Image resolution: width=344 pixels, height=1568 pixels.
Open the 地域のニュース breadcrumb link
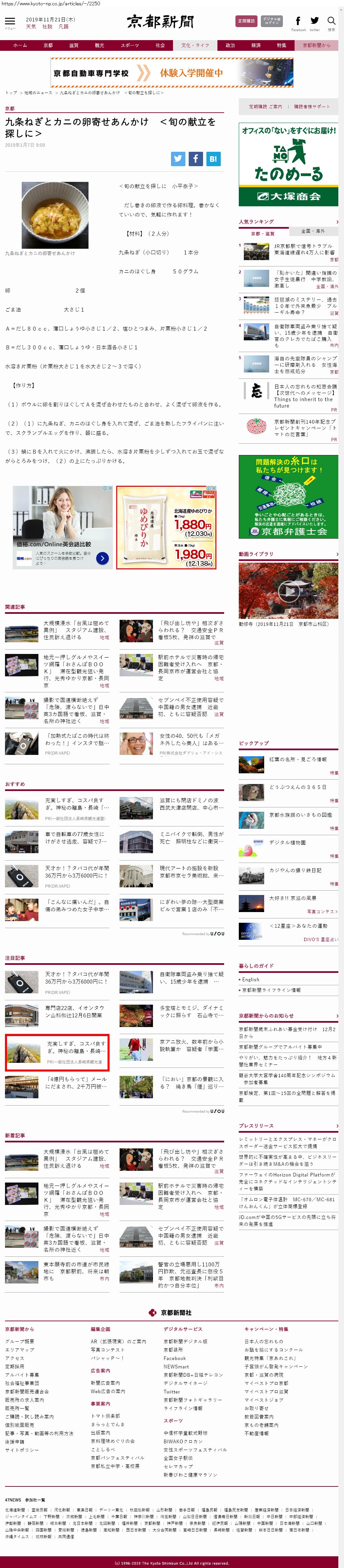pos(38,93)
